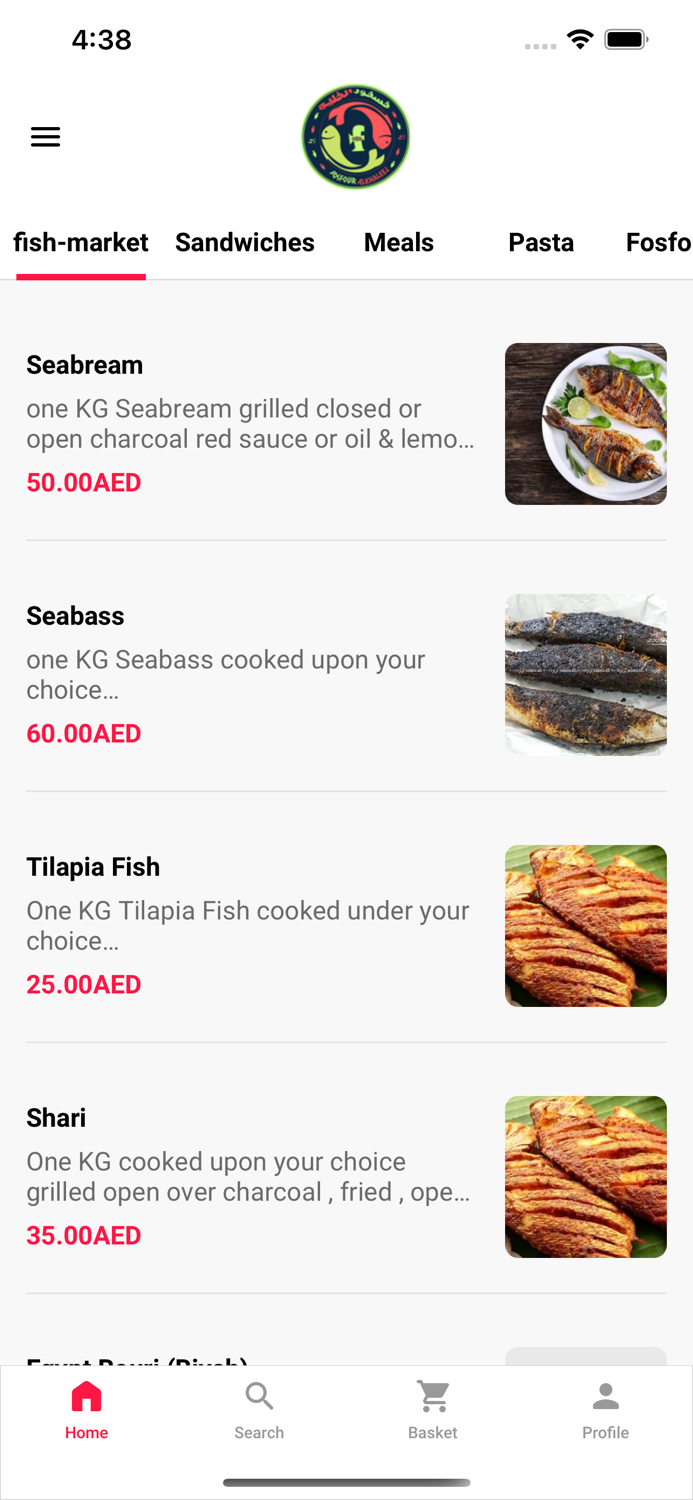Switch to the Sandwiches category tab
The image size is (693, 1500).
245,243
